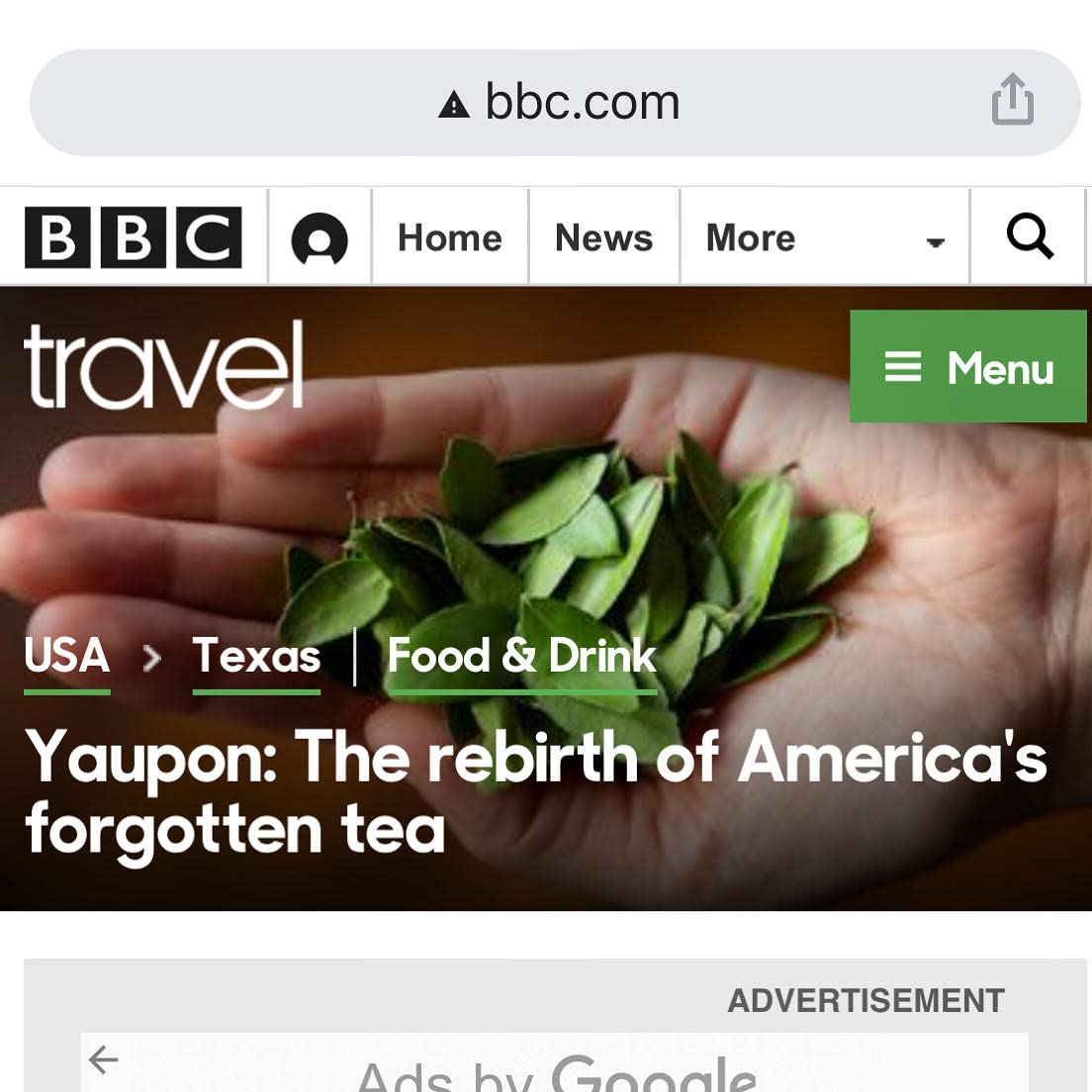Viewport: 1092px width, 1092px height.
Task: Open the Texas breadcrumb link
Action: click(x=256, y=656)
